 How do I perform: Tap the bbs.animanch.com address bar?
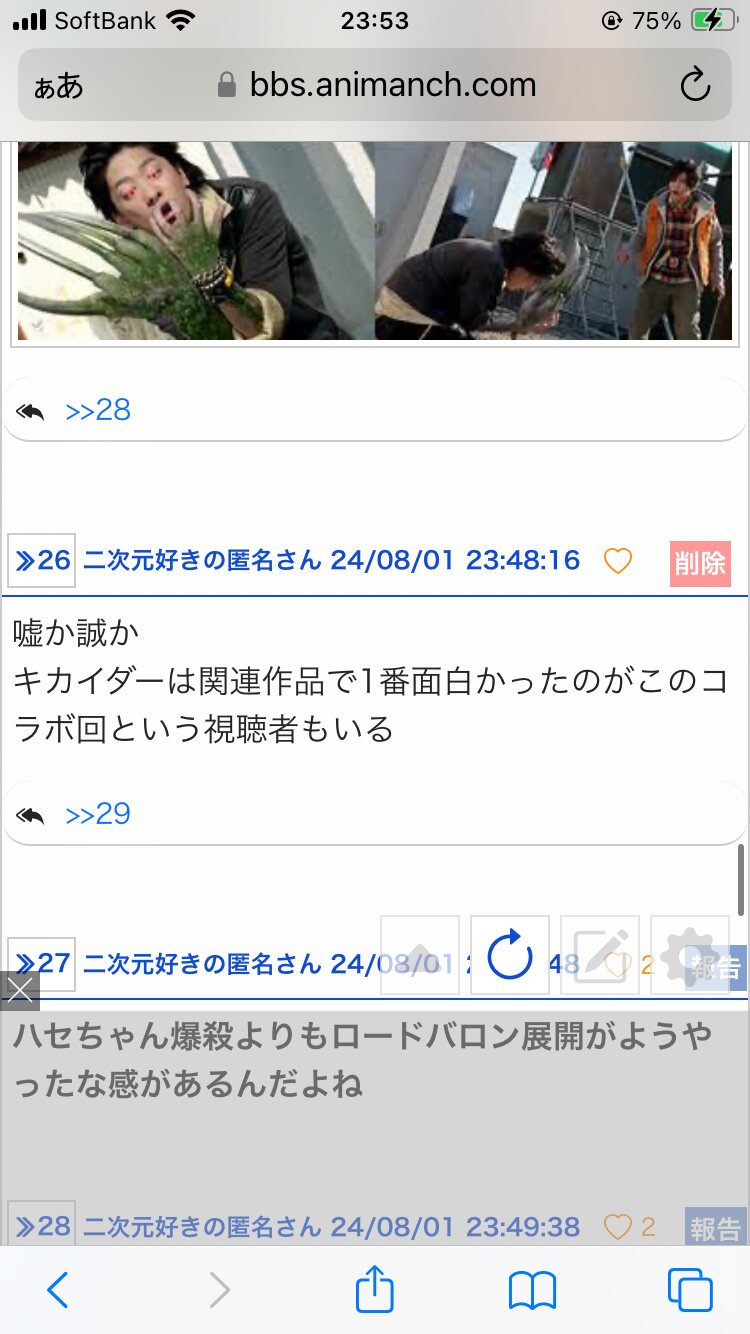(x=376, y=86)
